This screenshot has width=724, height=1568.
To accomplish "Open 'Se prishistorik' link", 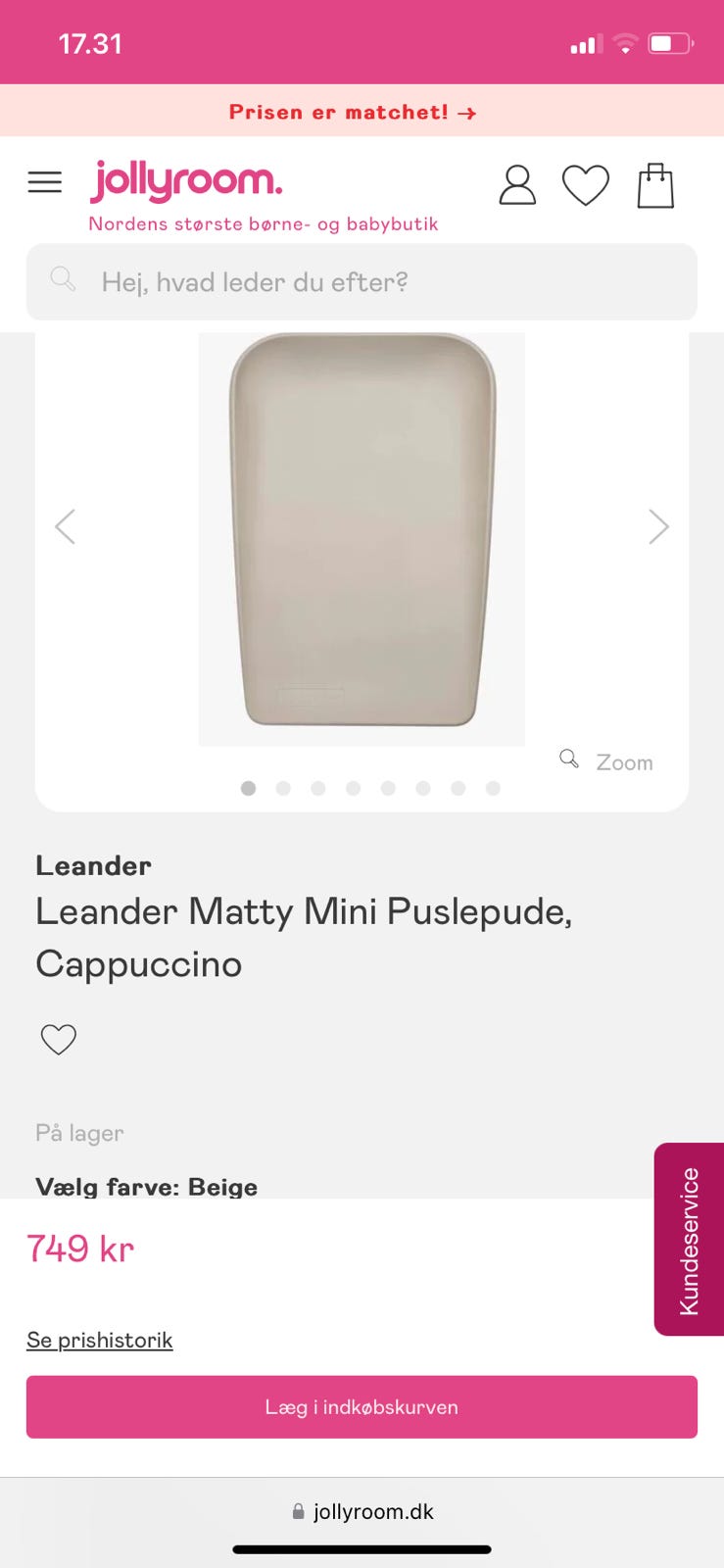I will (x=99, y=1340).
